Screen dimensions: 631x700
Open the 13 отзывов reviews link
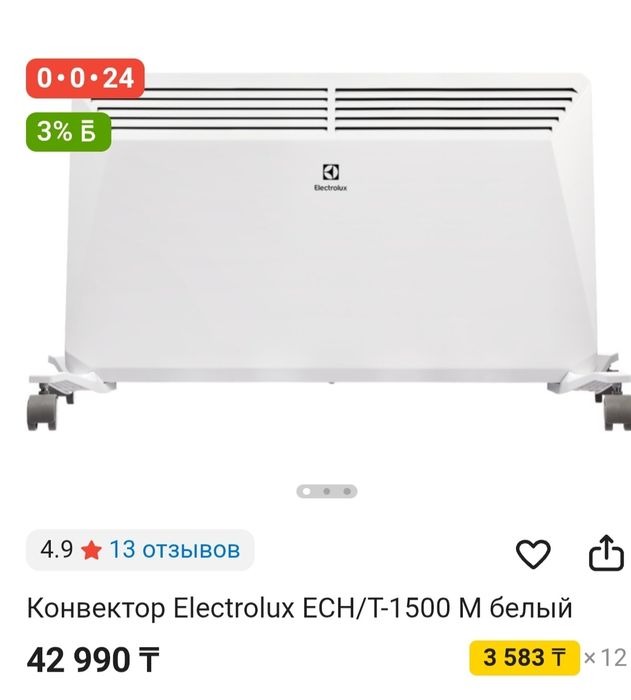coord(175,549)
